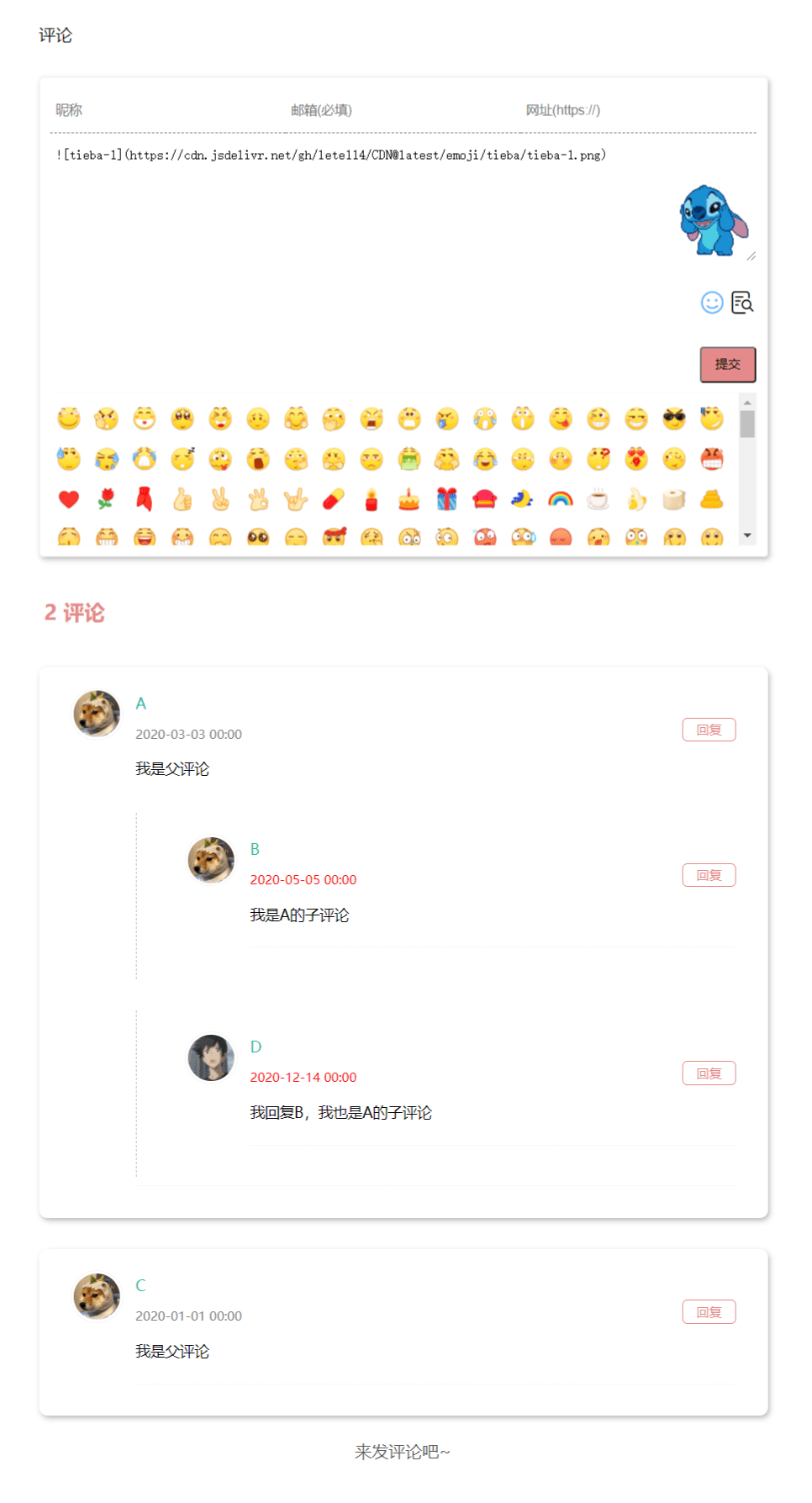
Task: Insert the sunglasses face emoji
Action: (x=674, y=419)
